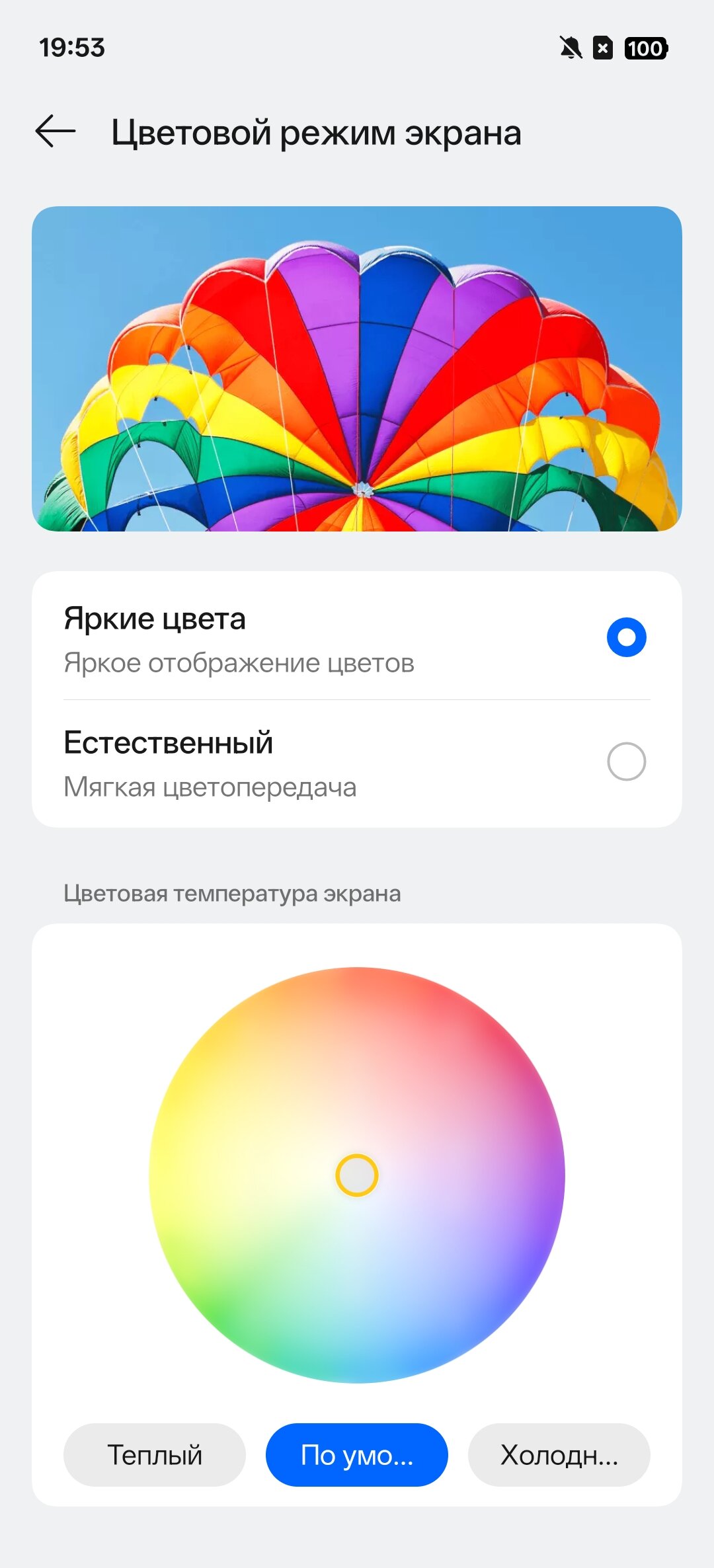This screenshot has height=1568, width=714.
Task: Set color temperature to Теплый
Action: (155, 1454)
